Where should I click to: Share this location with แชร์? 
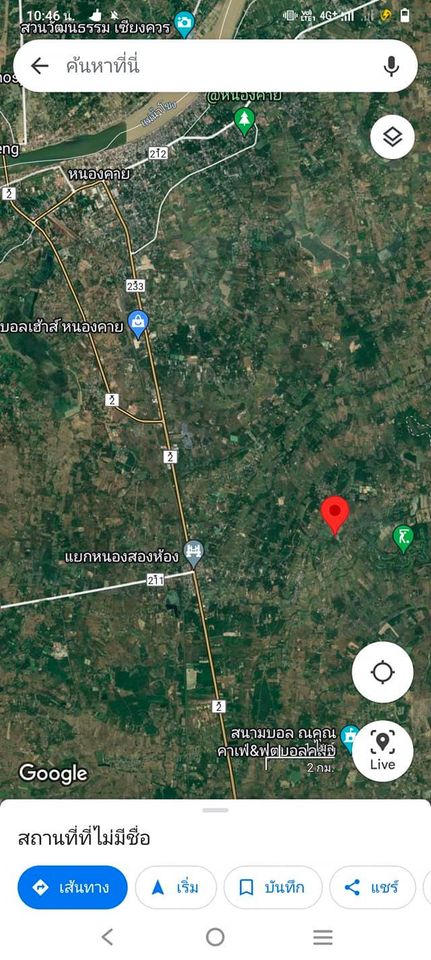pos(372,887)
